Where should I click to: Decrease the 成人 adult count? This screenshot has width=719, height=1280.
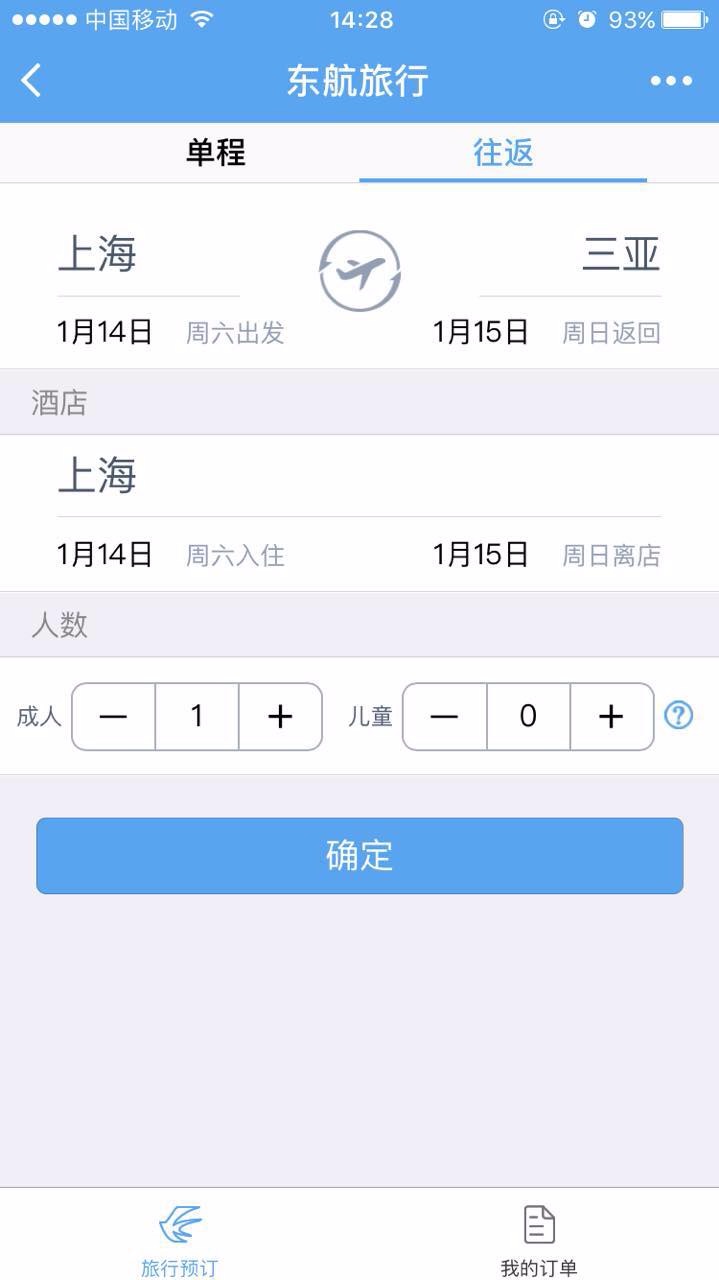(114, 716)
